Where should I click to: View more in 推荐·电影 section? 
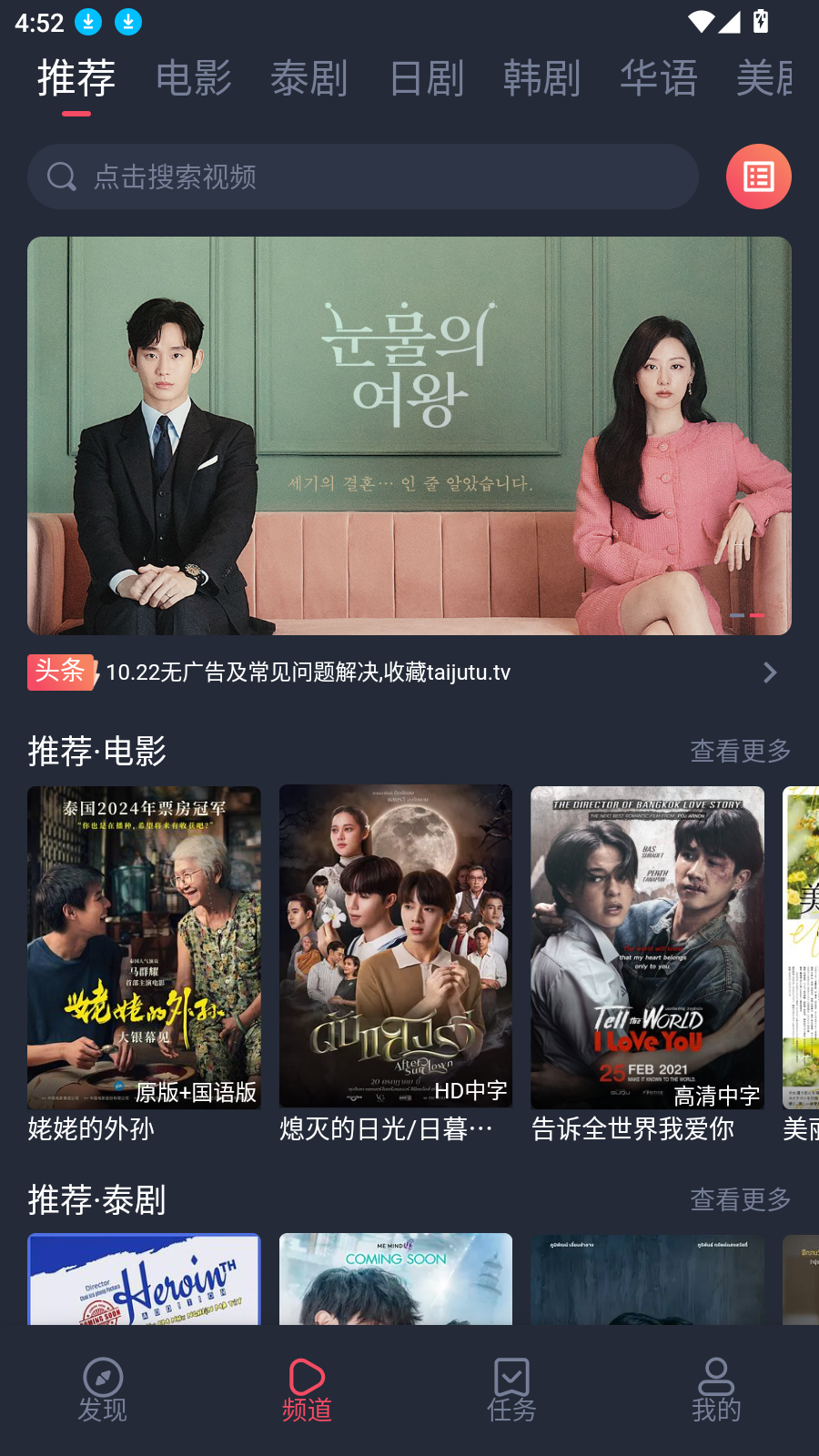coord(740,751)
